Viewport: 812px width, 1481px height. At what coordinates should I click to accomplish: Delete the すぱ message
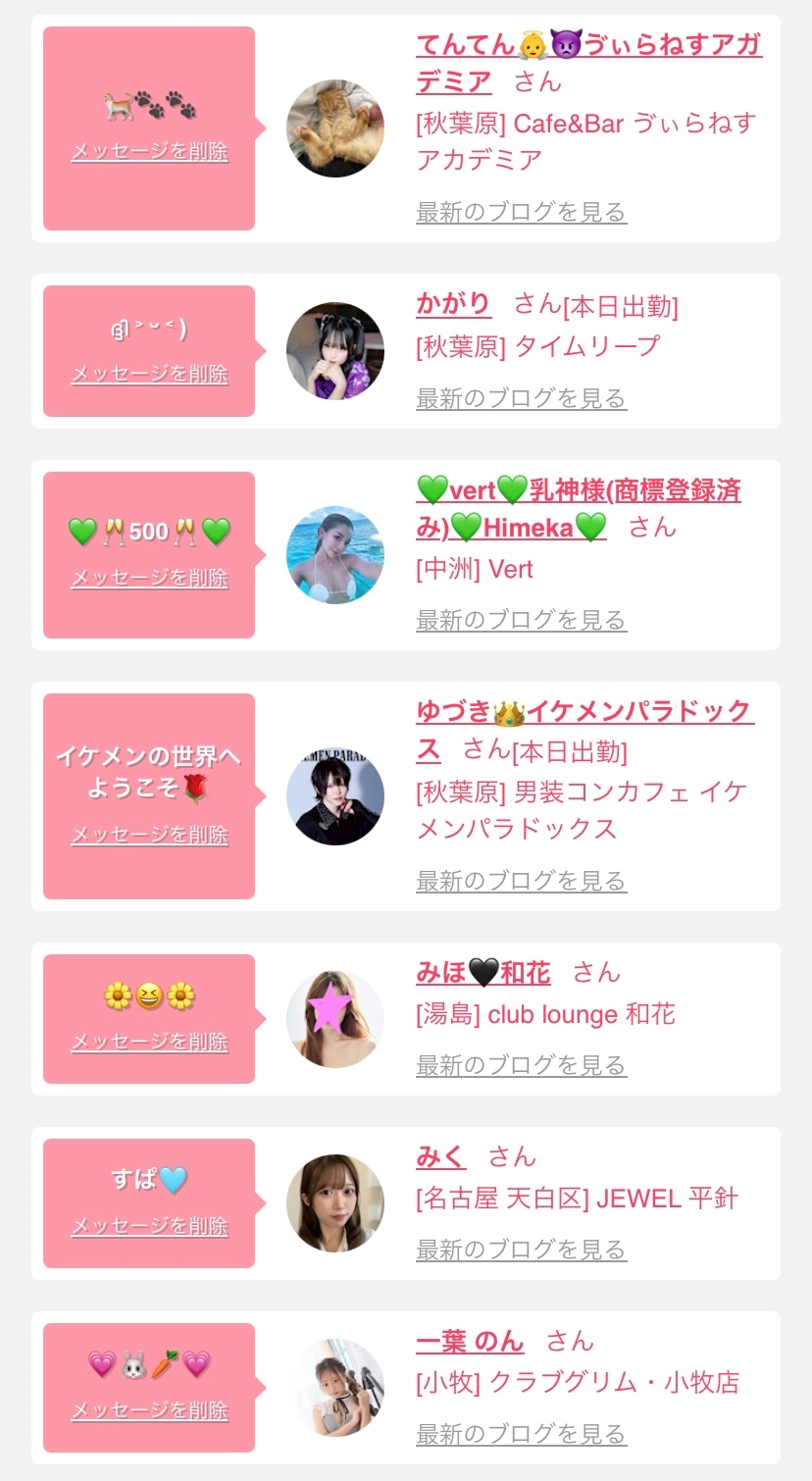click(x=149, y=1227)
